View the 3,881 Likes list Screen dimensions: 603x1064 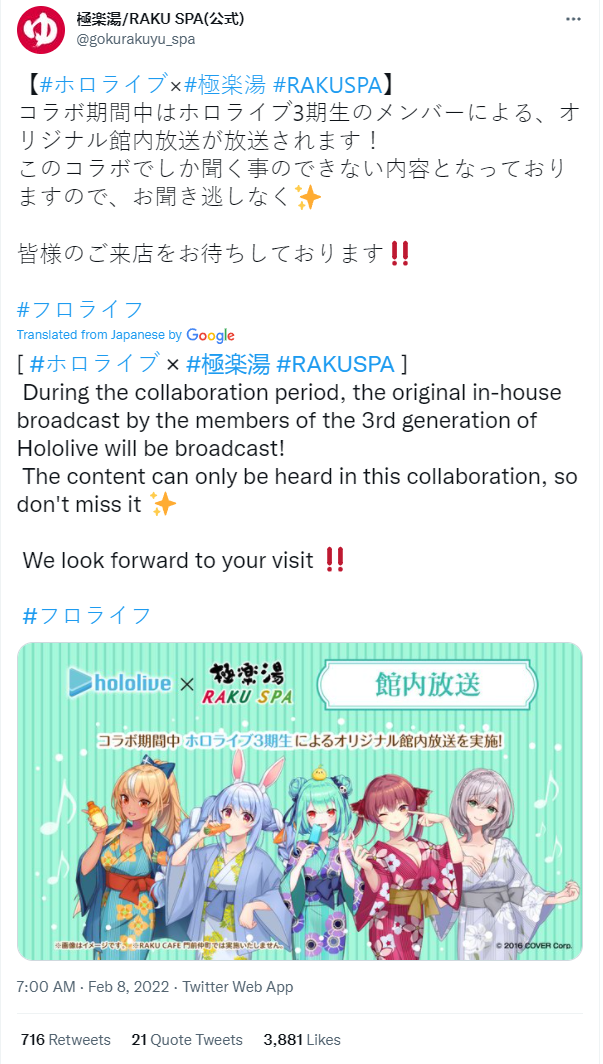tap(302, 1040)
